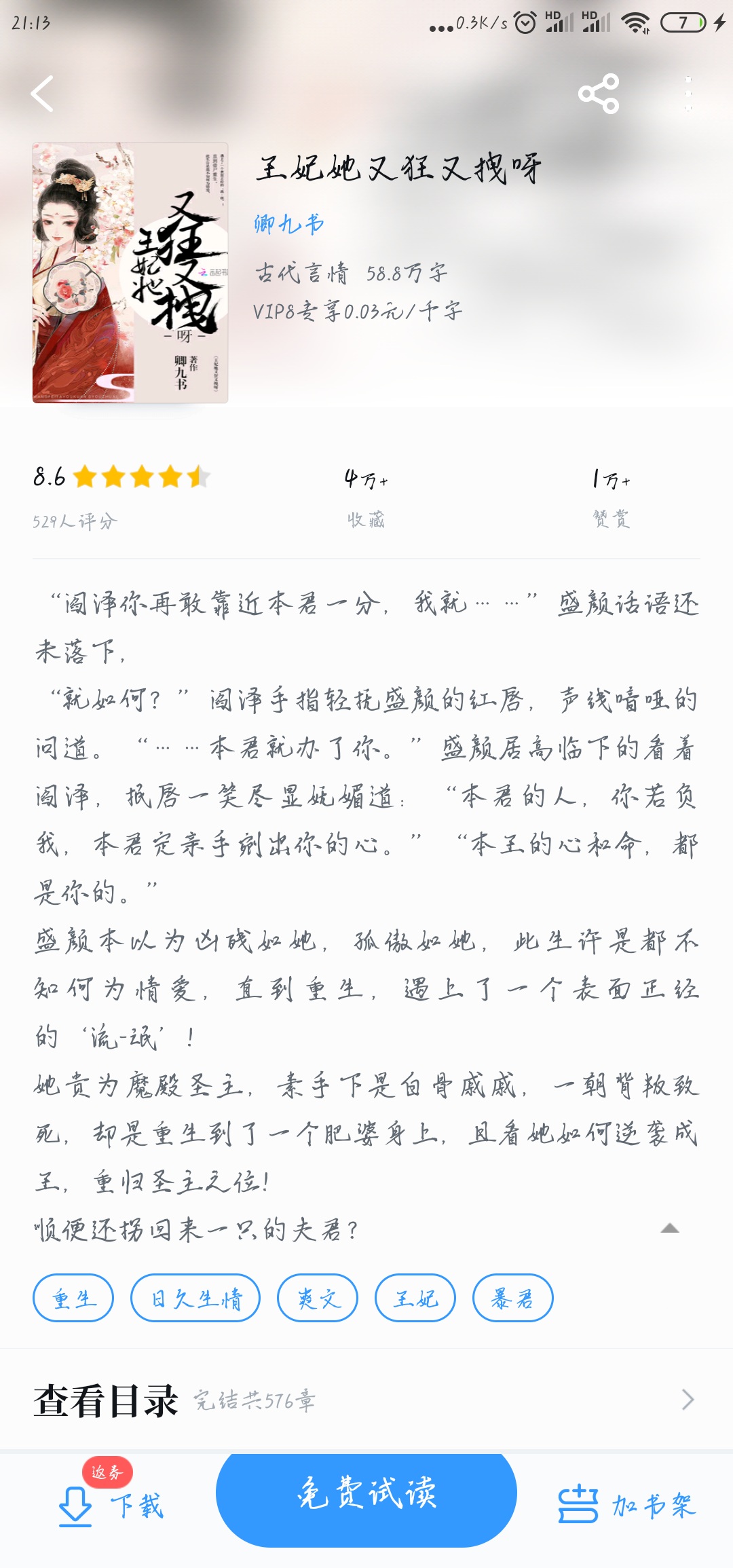Open the book cover image
This screenshot has height=1568, width=733.
pyautogui.click(x=130, y=273)
